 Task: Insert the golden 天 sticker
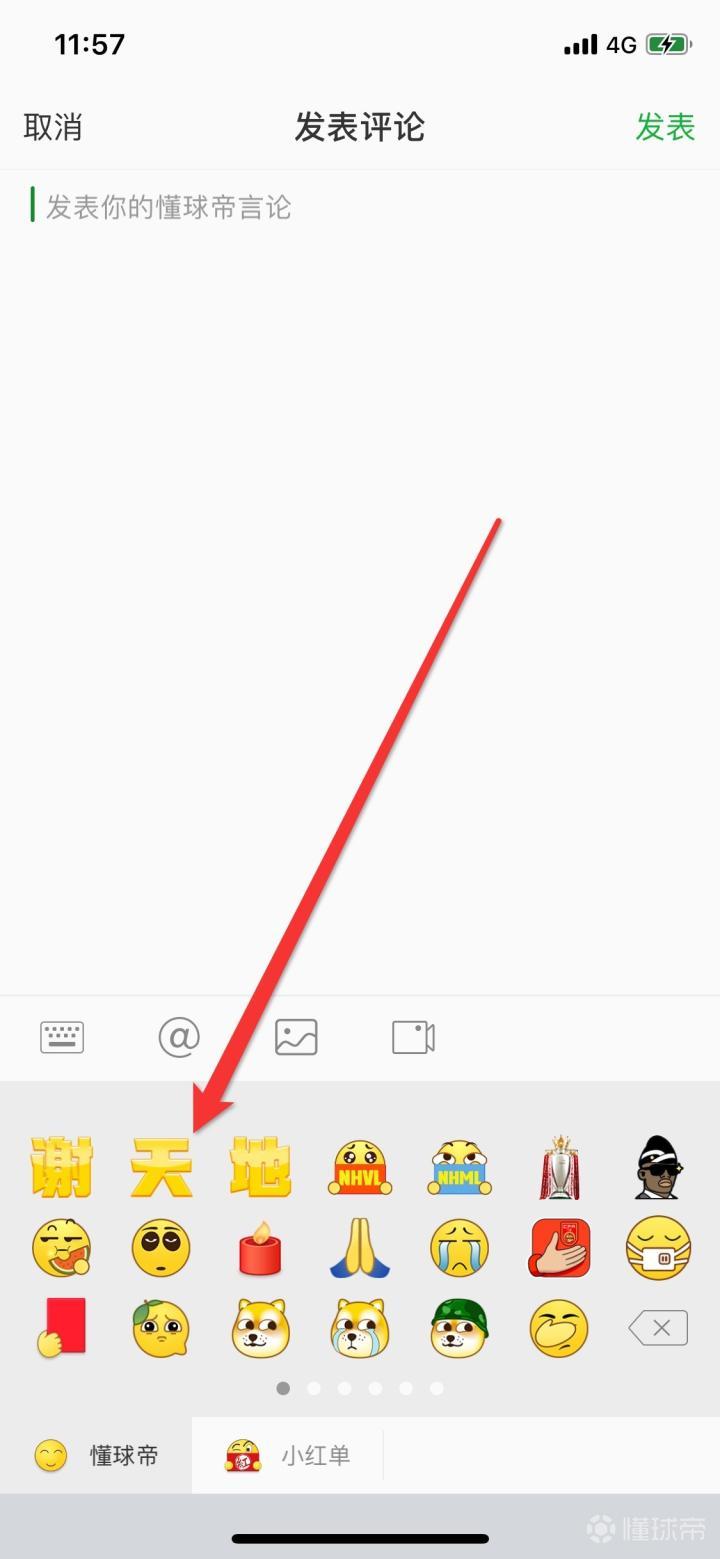[x=161, y=1167]
